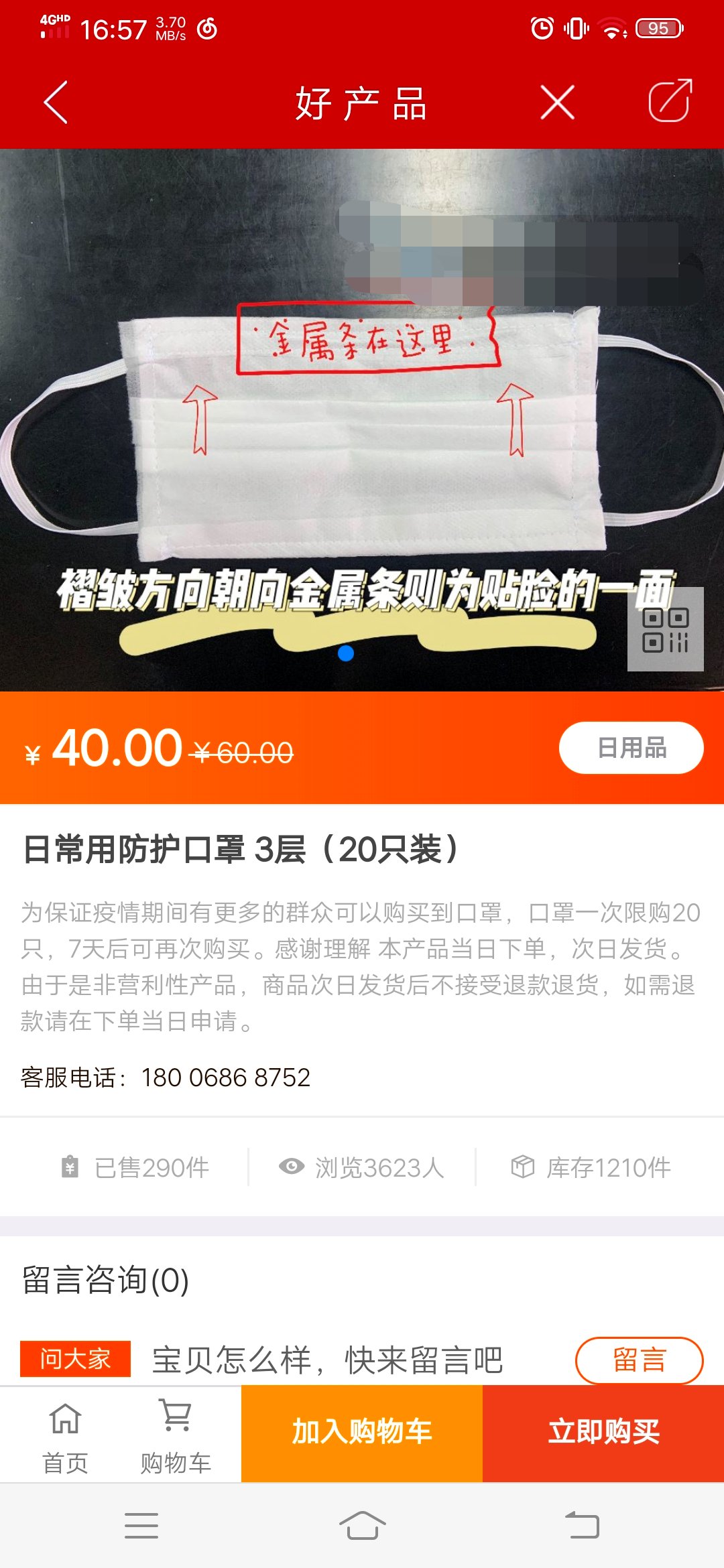Viewport: 724px width, 1568px height.
Task: Open system recent apps menu
Action: click(x=141, y=1526)
